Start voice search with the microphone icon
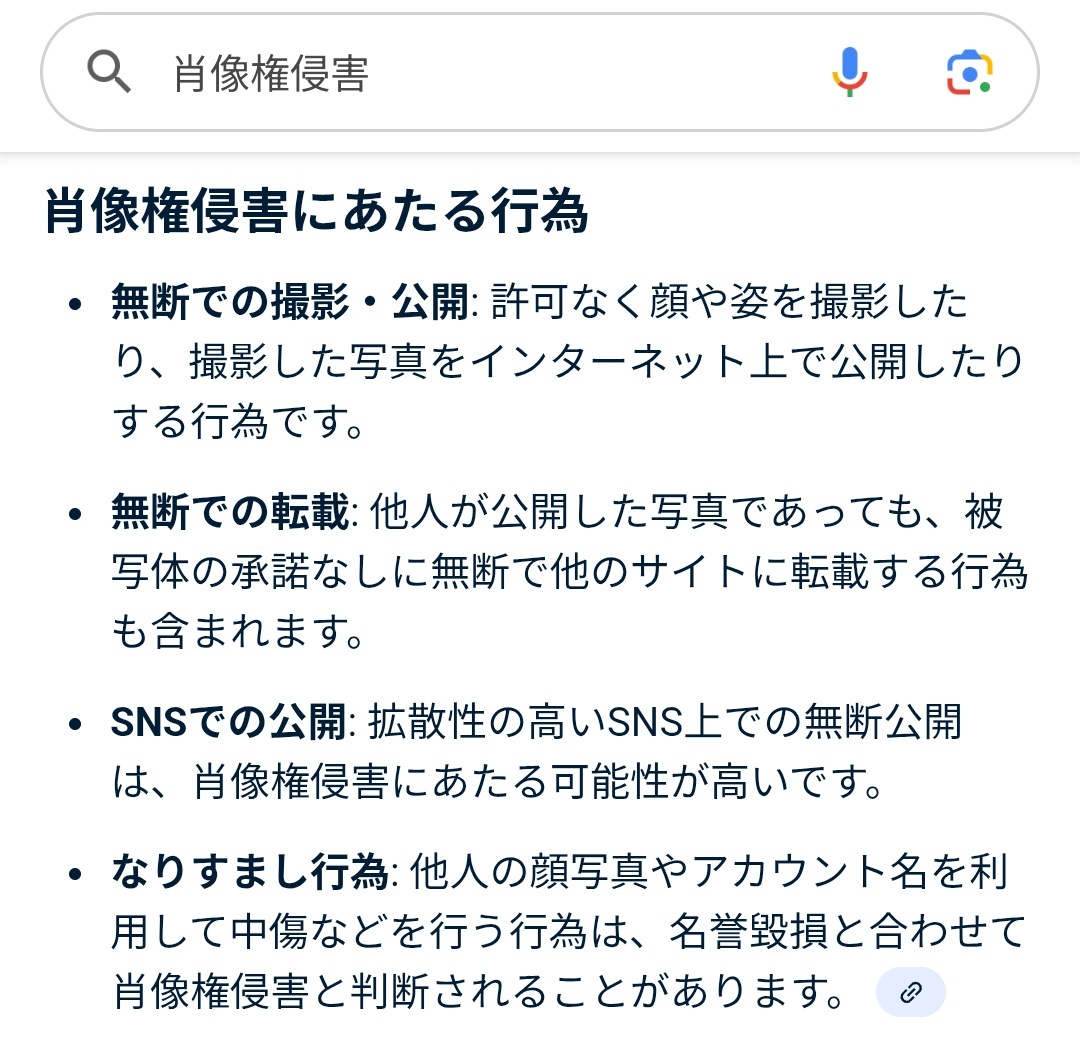The image size is (1080, 1043). pos(850,72)
